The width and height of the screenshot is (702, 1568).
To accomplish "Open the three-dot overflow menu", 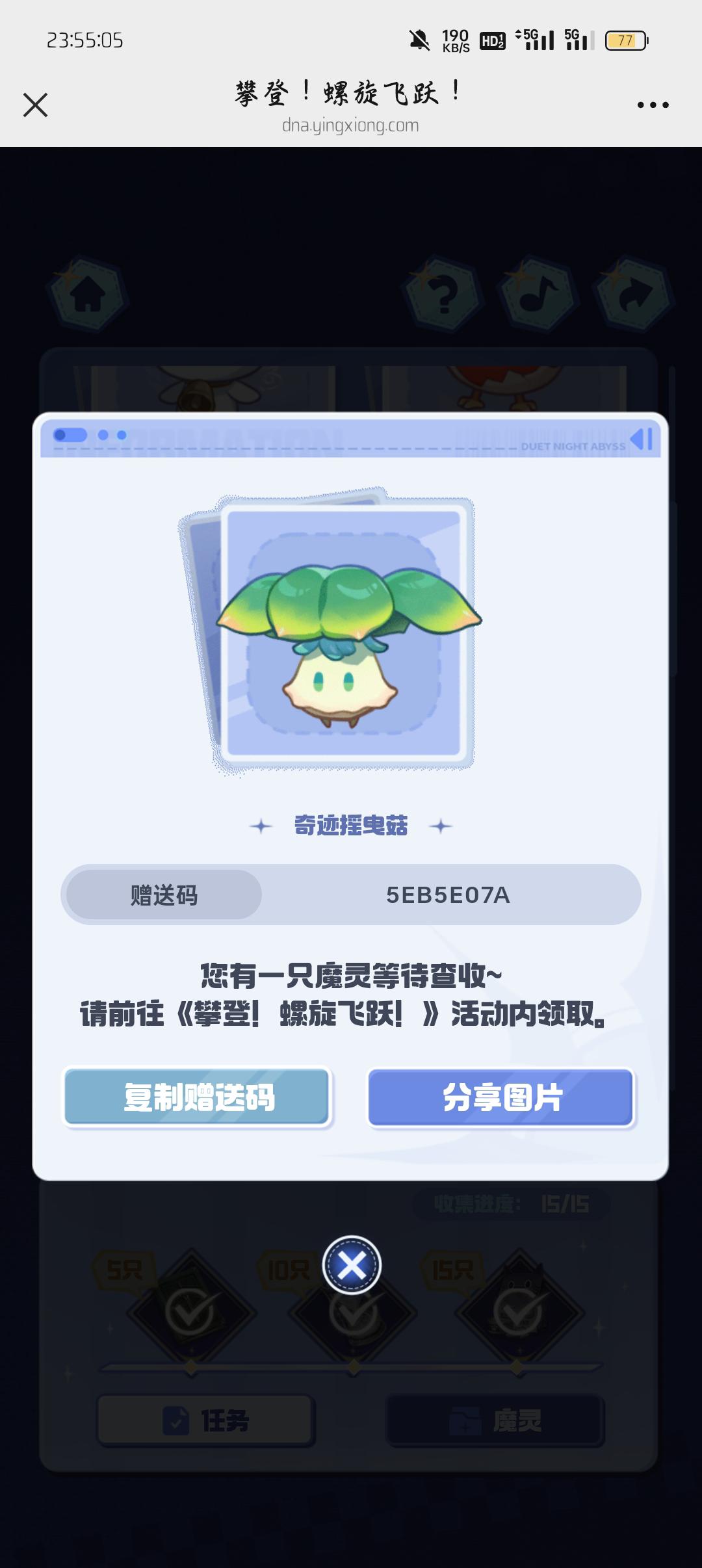I will [x=653, y=105].
